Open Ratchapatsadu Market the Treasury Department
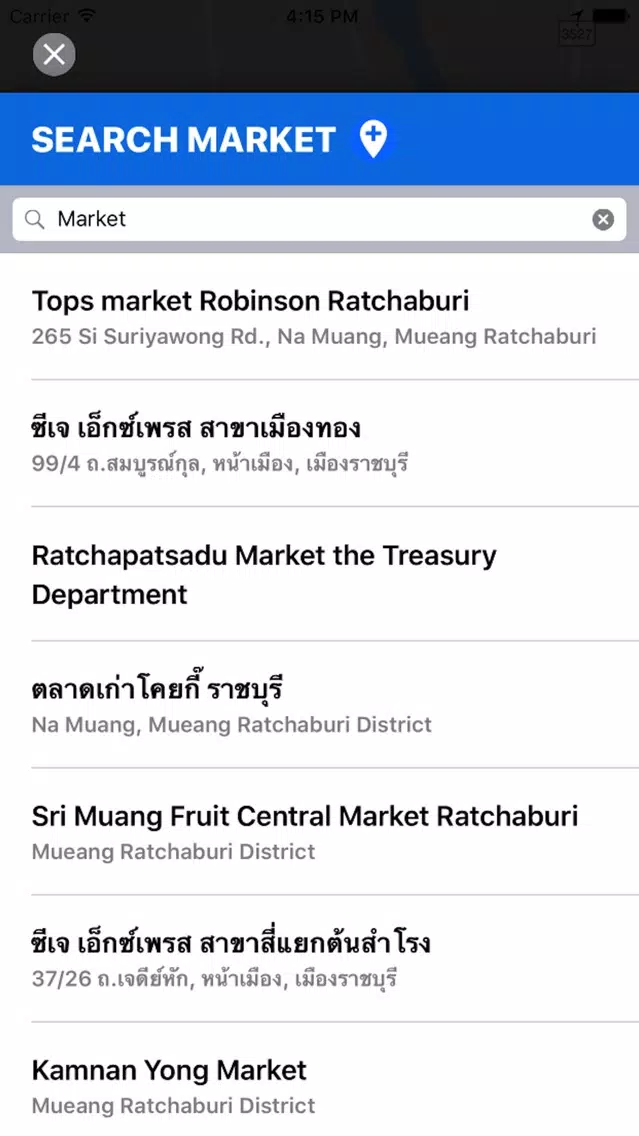The width and height of the screenshot is (639, 1136). pos(320,574)
